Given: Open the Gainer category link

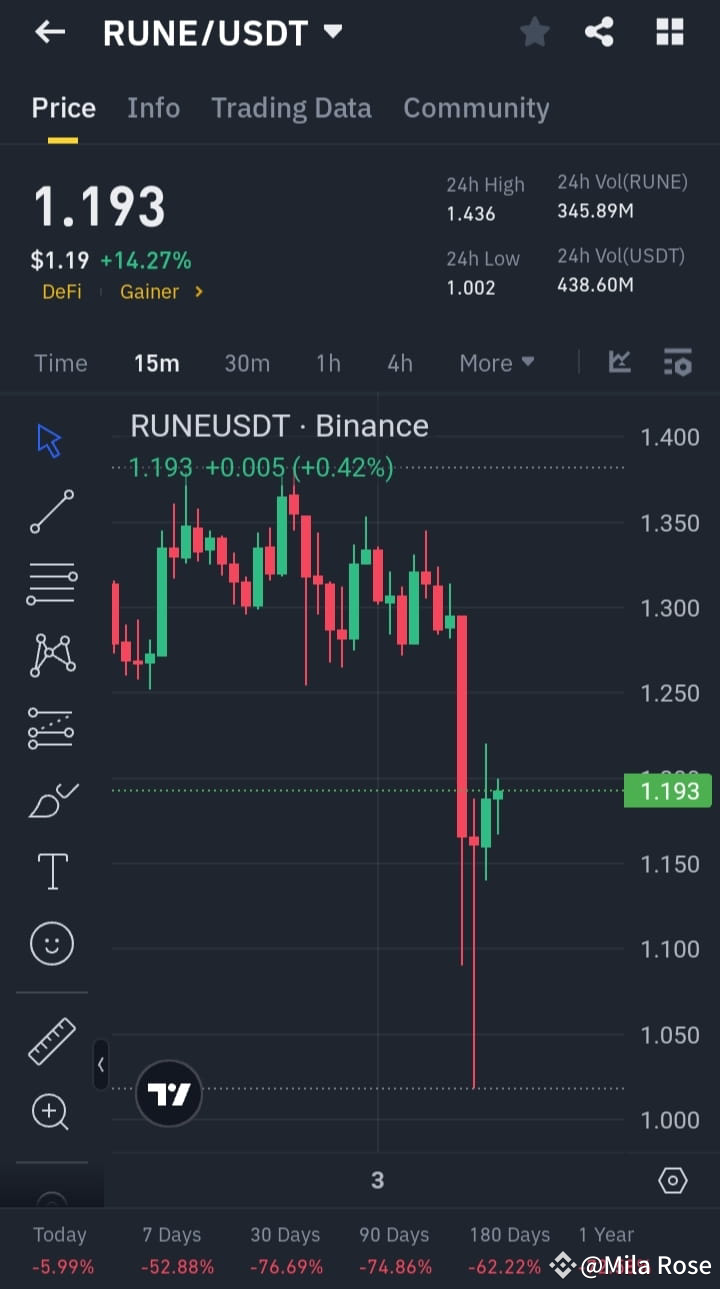Looking at the screenshot, I should tap(150, 293).
